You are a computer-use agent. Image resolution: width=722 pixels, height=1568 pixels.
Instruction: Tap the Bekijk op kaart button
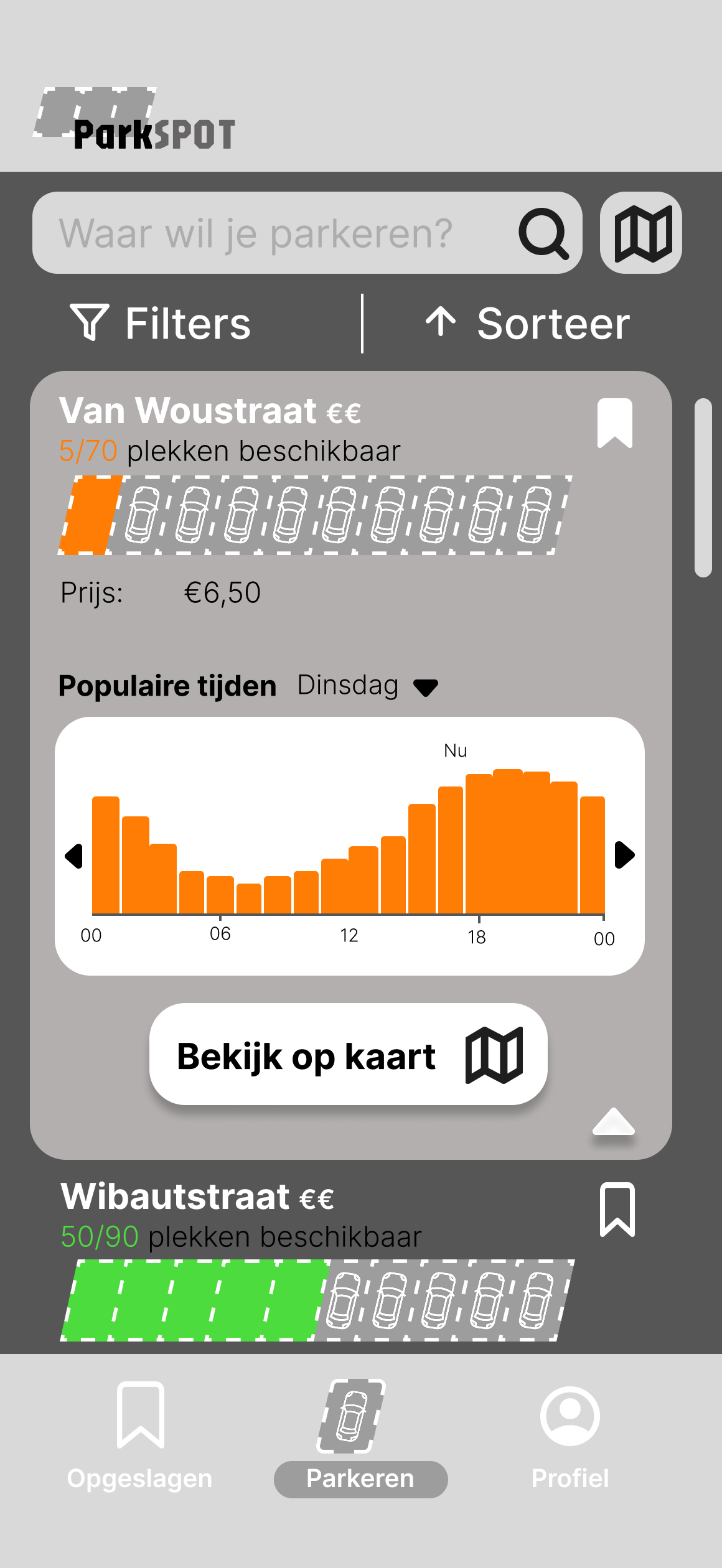coord(349,1054)
